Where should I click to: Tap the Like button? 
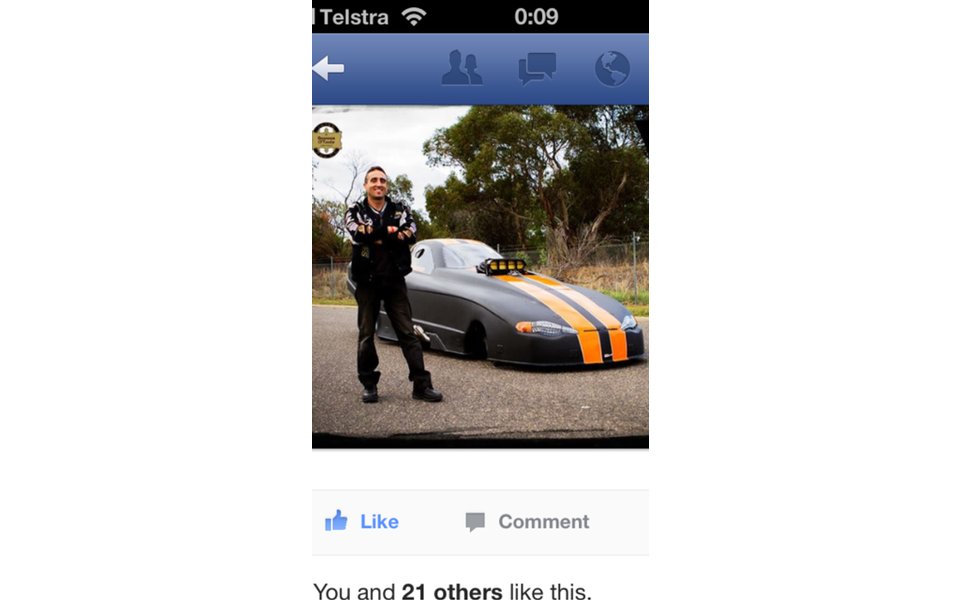click(x=362, y=521)
